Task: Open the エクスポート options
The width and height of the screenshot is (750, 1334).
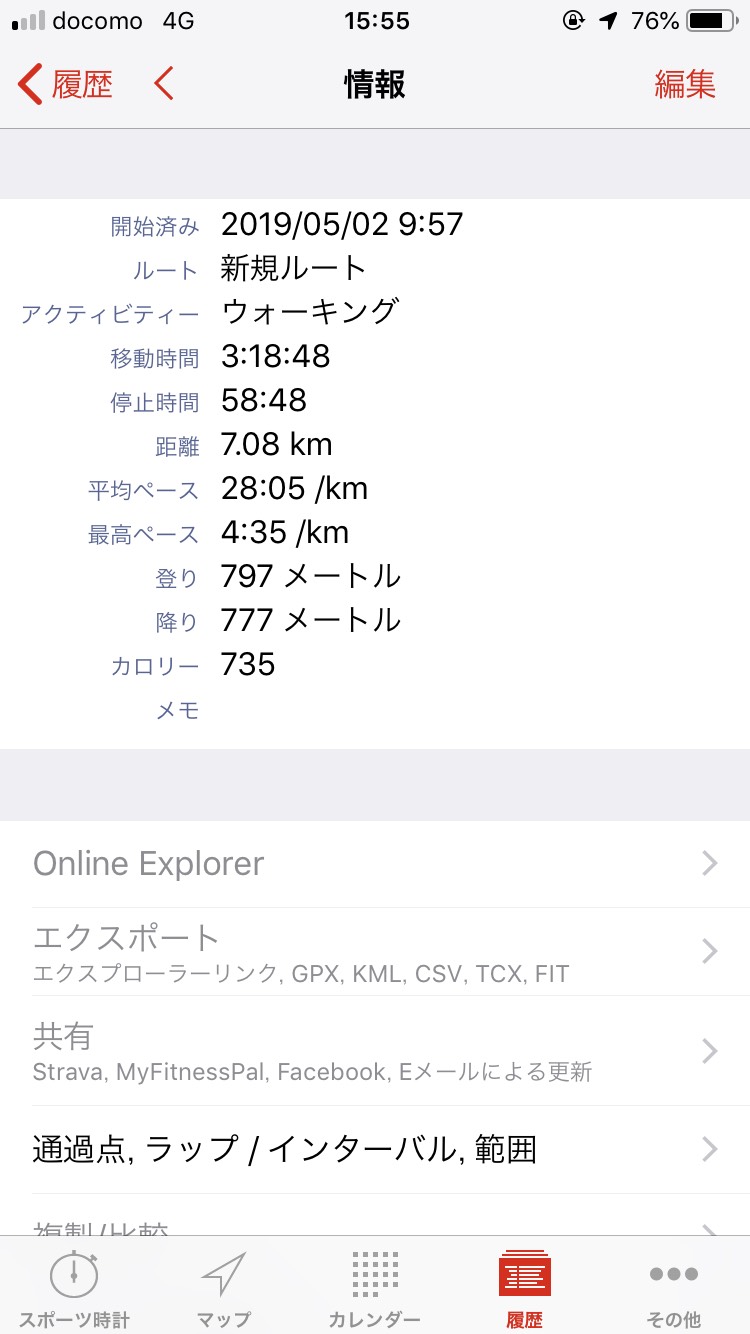Action: pyautogui.click(x=375, y=951)
